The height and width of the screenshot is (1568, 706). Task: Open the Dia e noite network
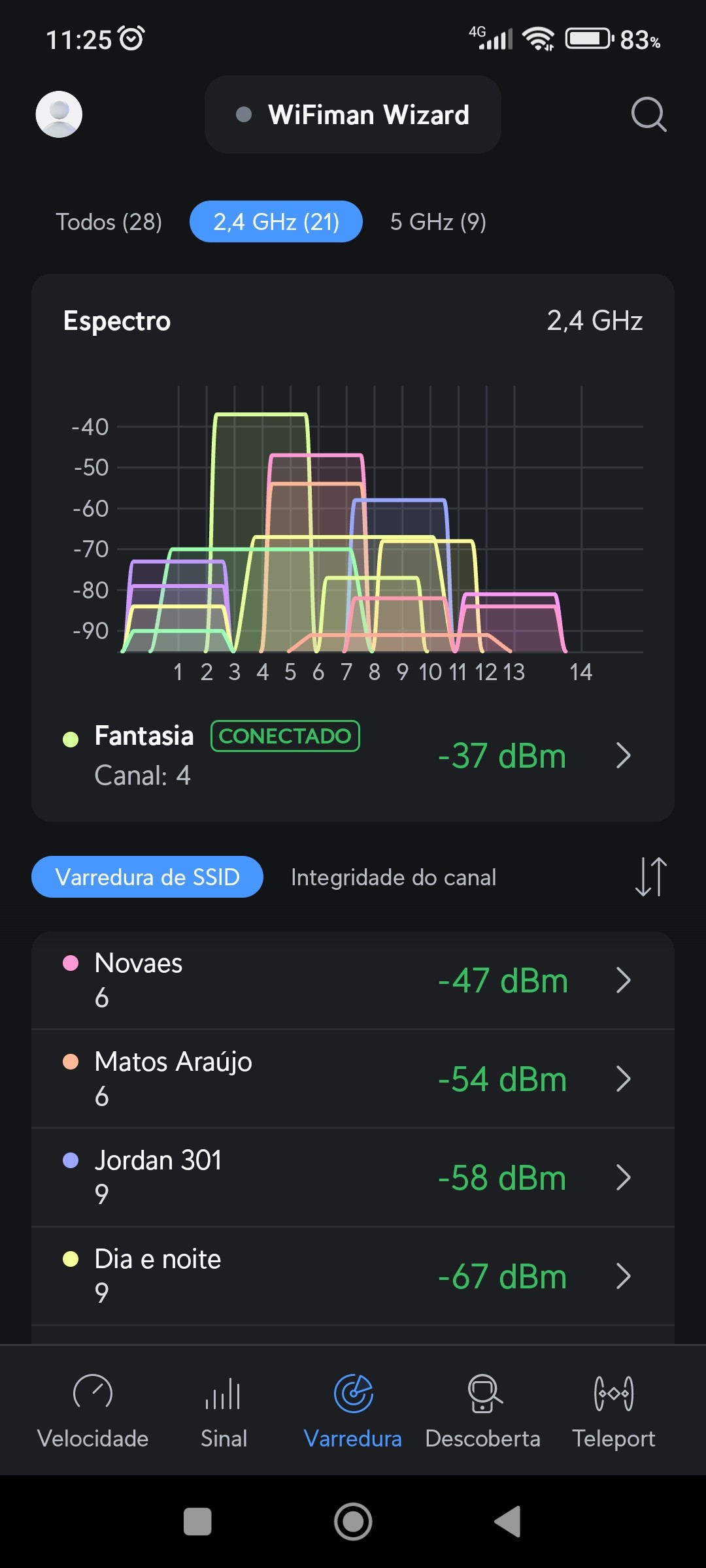click(353, 1276)
